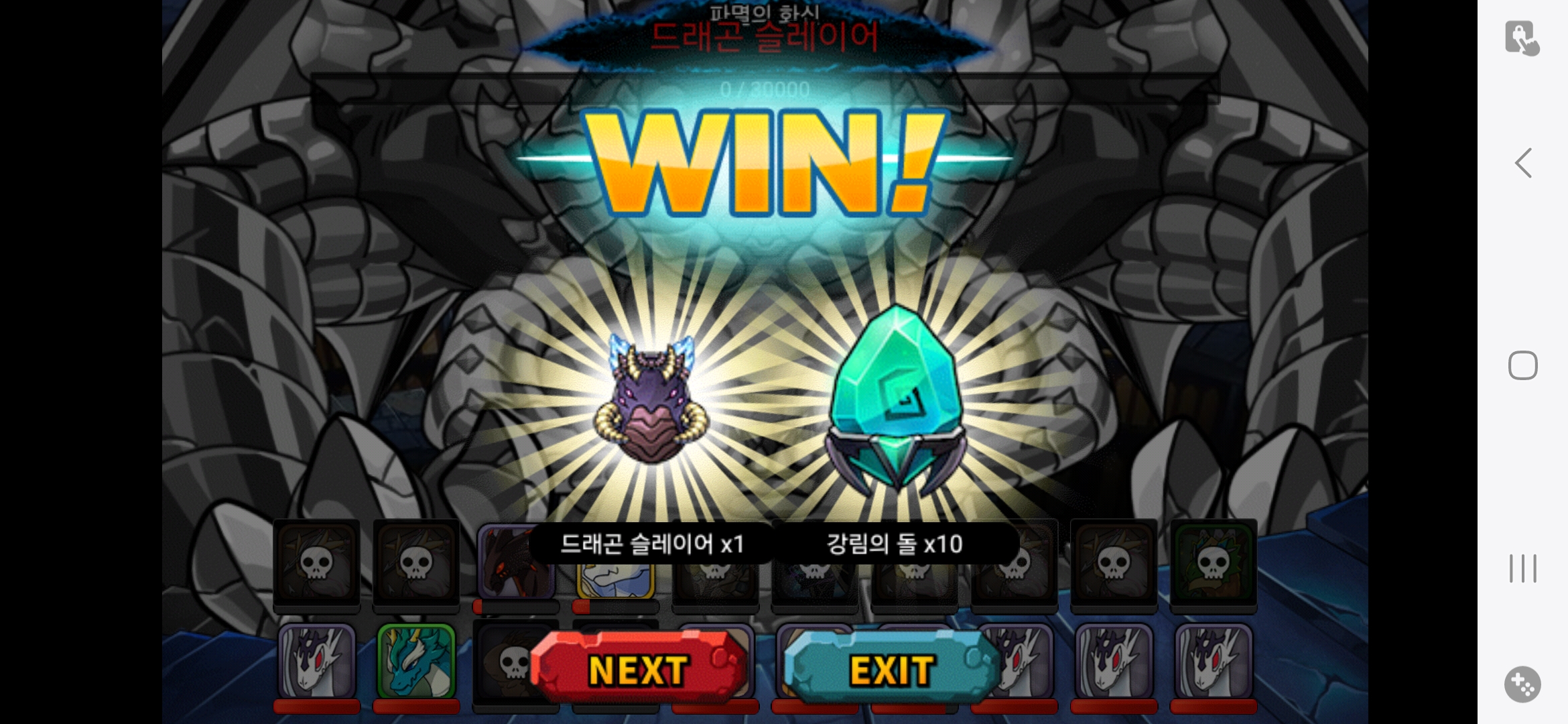1568x724 pixels.
Task: Go back with the system back arrow
Action: pyautogui.click(x=1522, y=163)
